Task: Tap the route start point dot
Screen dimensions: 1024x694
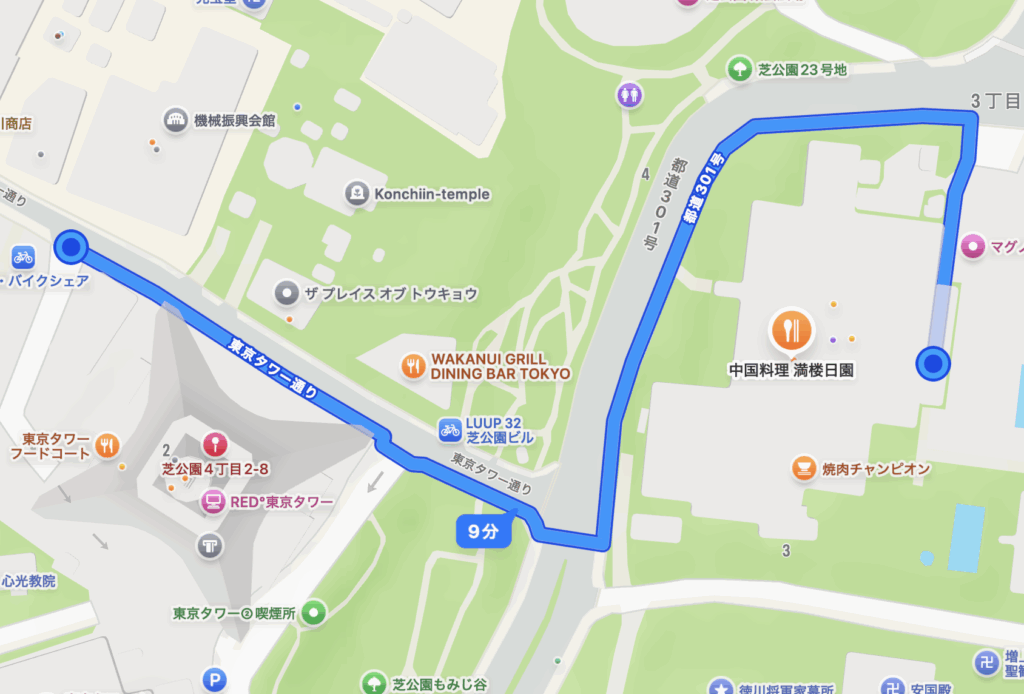Action: click(x=72, y=246)
